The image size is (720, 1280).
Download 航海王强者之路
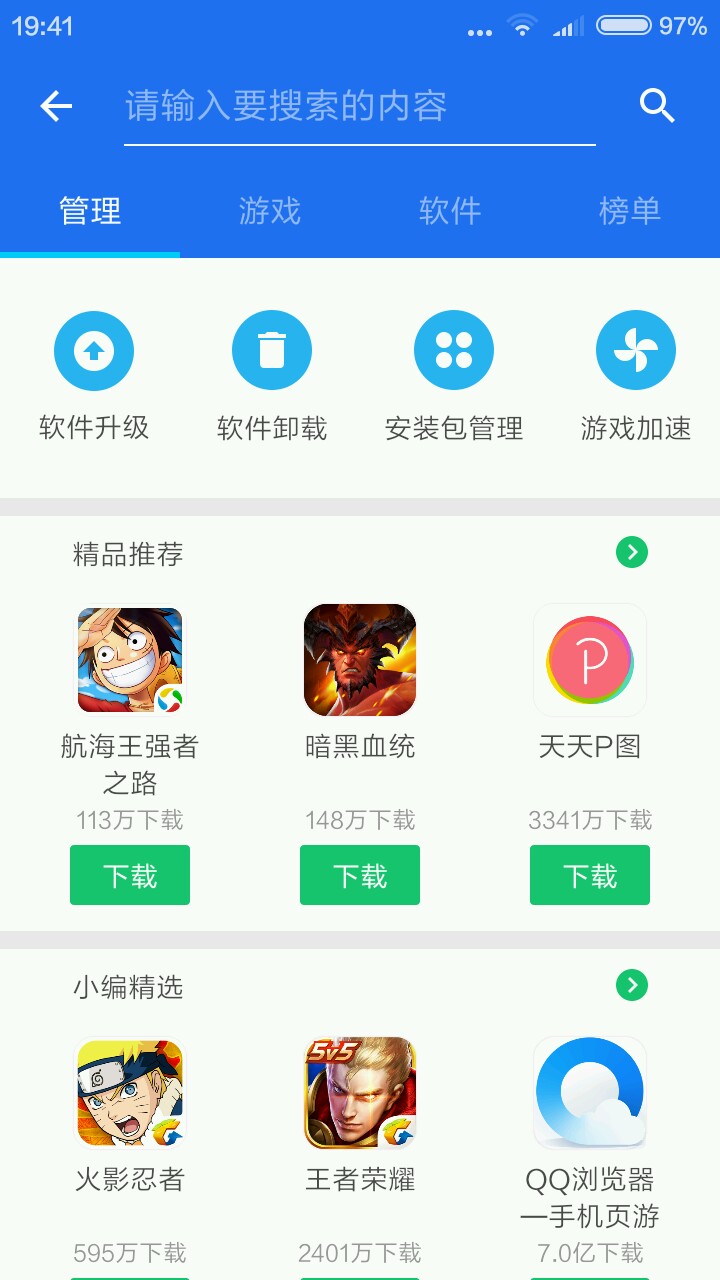pyautogui.click(x=130, y=875)
